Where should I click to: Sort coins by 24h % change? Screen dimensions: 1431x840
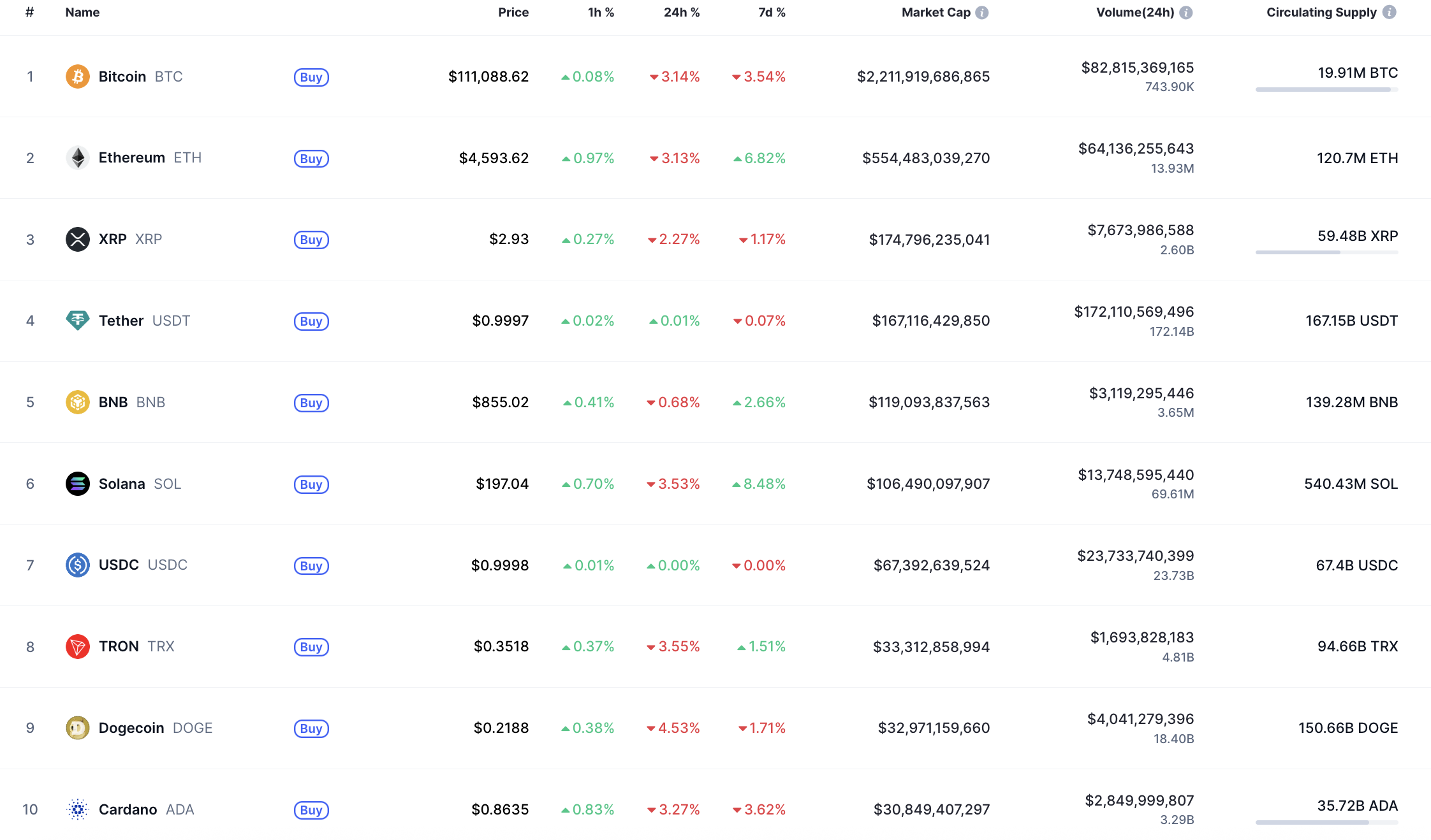click(x=681, y=12)
